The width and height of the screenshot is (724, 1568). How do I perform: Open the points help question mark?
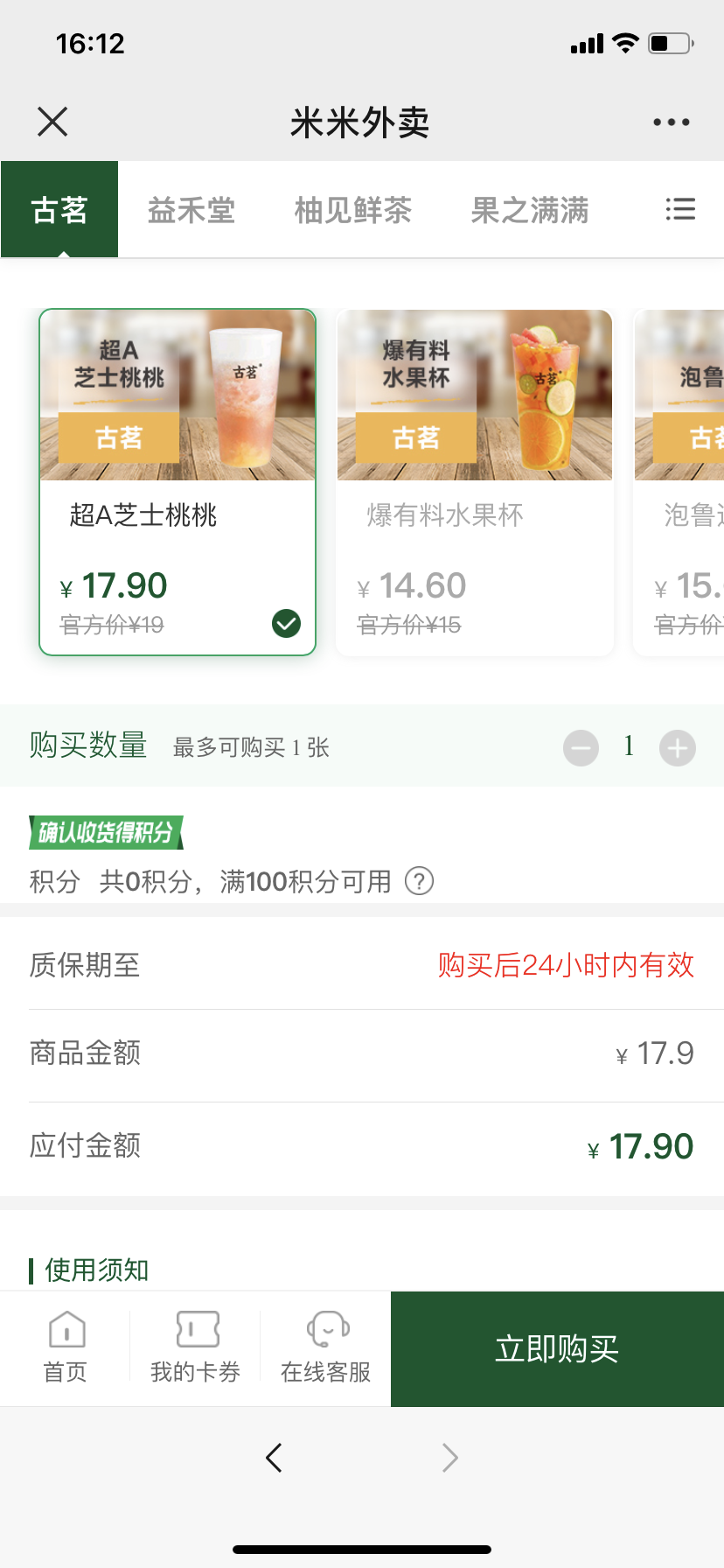pyautogui.click(x=419, y=881)
